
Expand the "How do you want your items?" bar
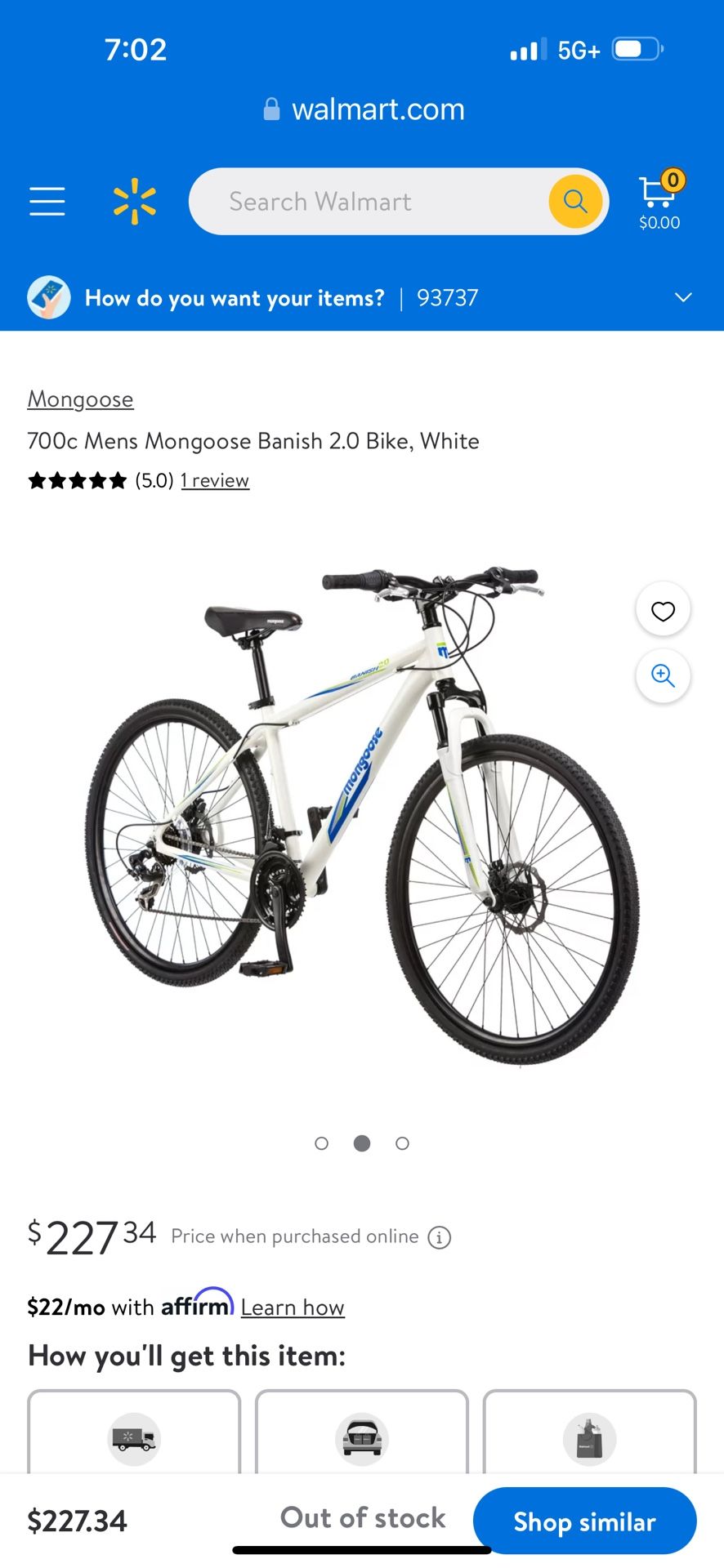point(362,298)
